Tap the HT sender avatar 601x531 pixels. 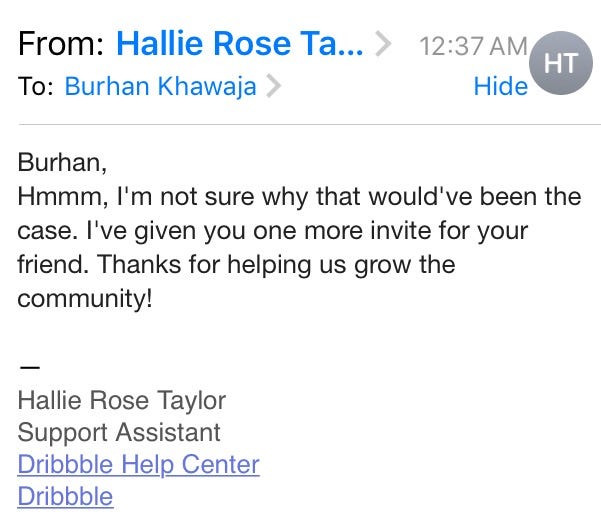coord(559,63)
